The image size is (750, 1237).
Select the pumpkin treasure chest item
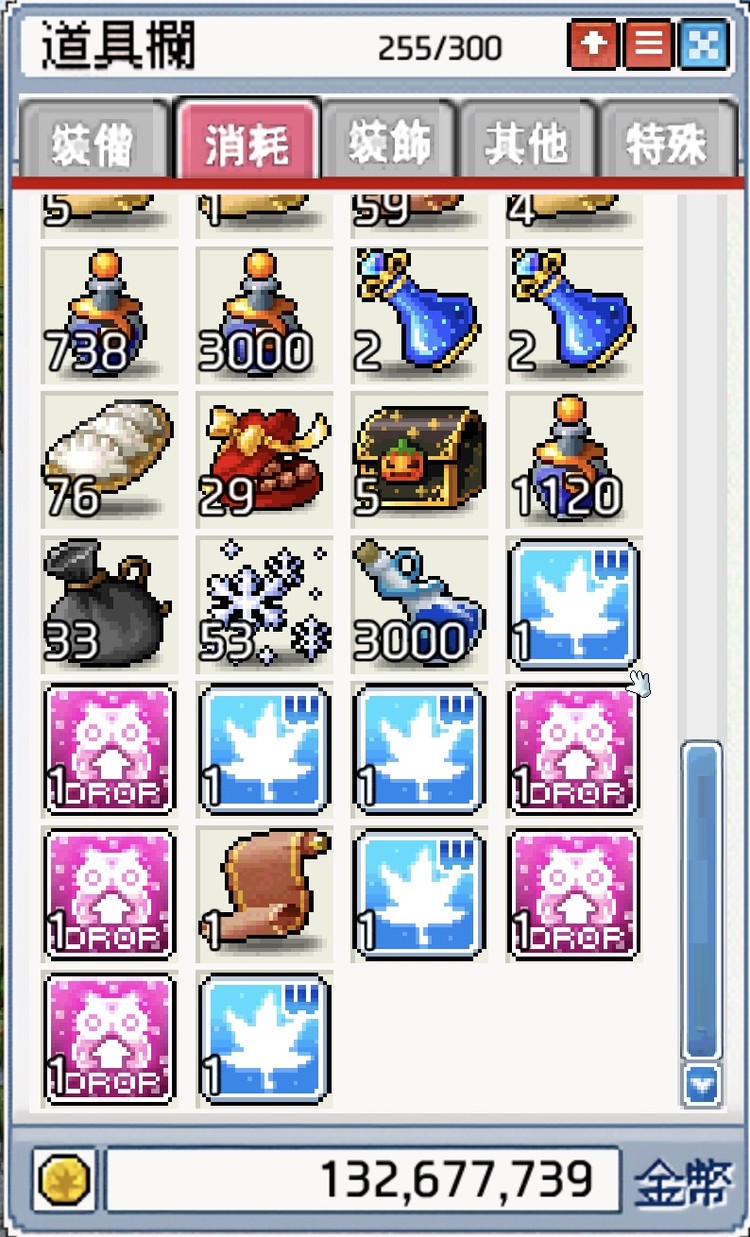pos(419,459)
